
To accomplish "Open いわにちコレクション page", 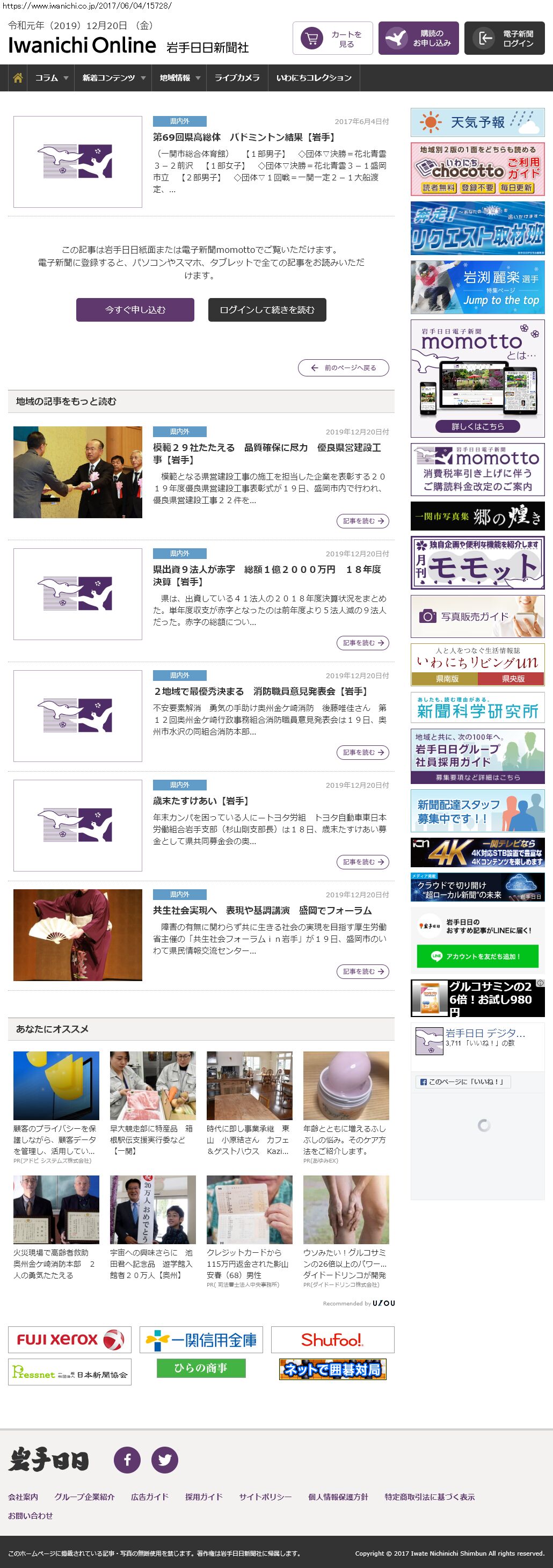I will click(314, 78).
